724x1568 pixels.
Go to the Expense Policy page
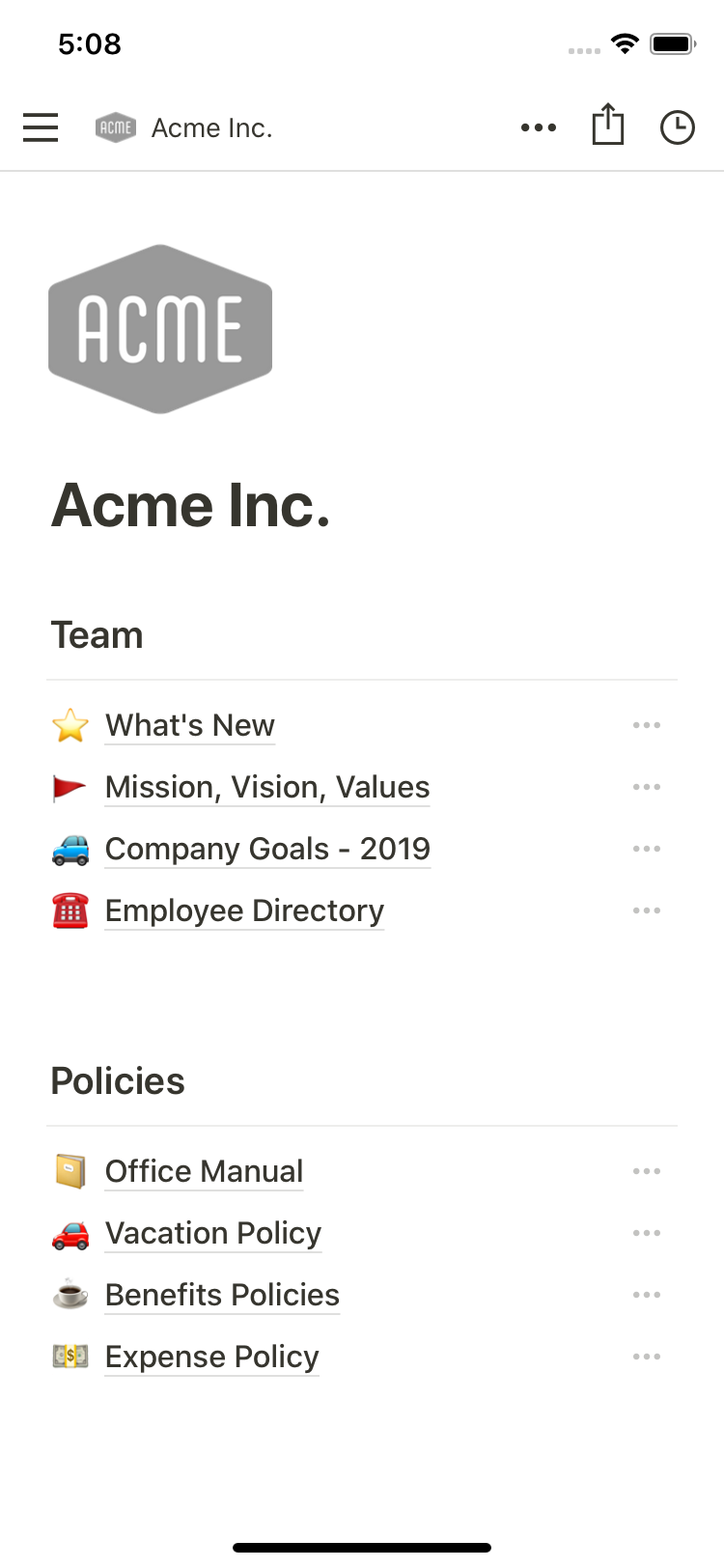[x=211, y=1357]
